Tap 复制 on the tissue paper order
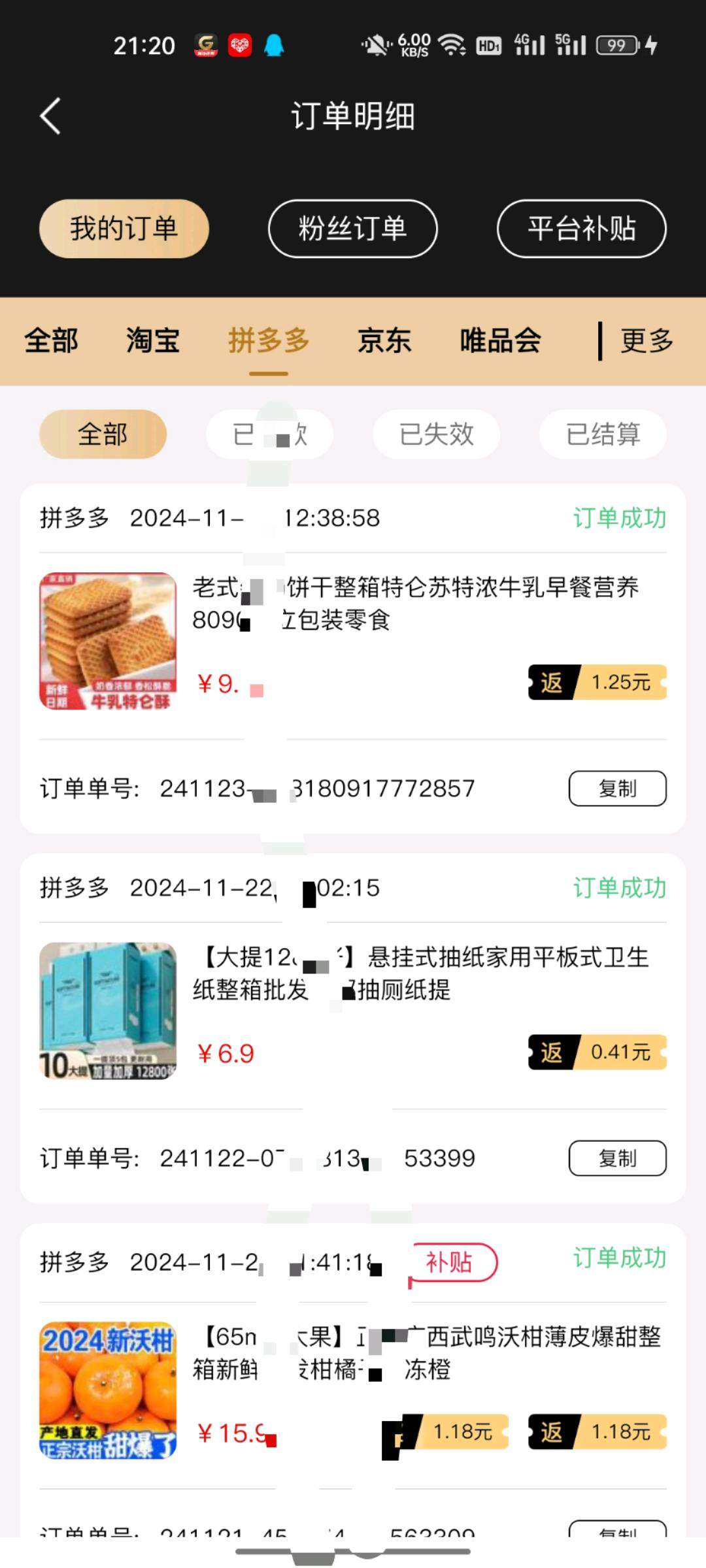The height and width of the screenshot is (1568, 706). pyautogui.click(x=617, y=1157)
